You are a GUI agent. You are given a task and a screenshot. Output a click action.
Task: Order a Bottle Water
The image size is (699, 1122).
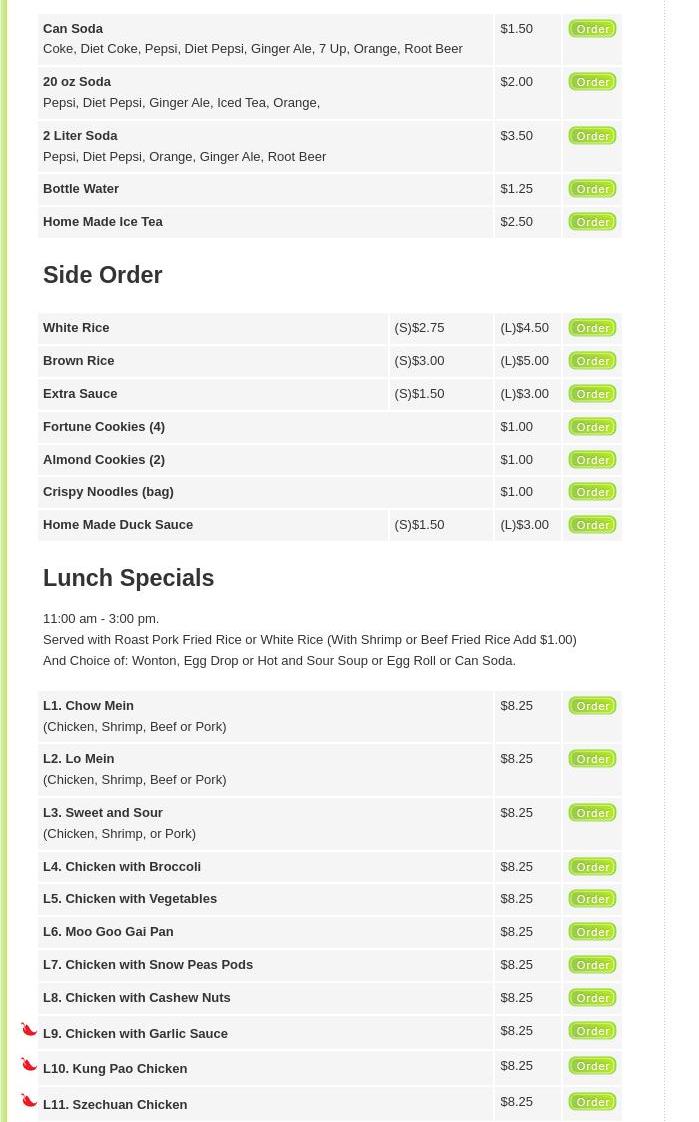click(x=592, y=189)
